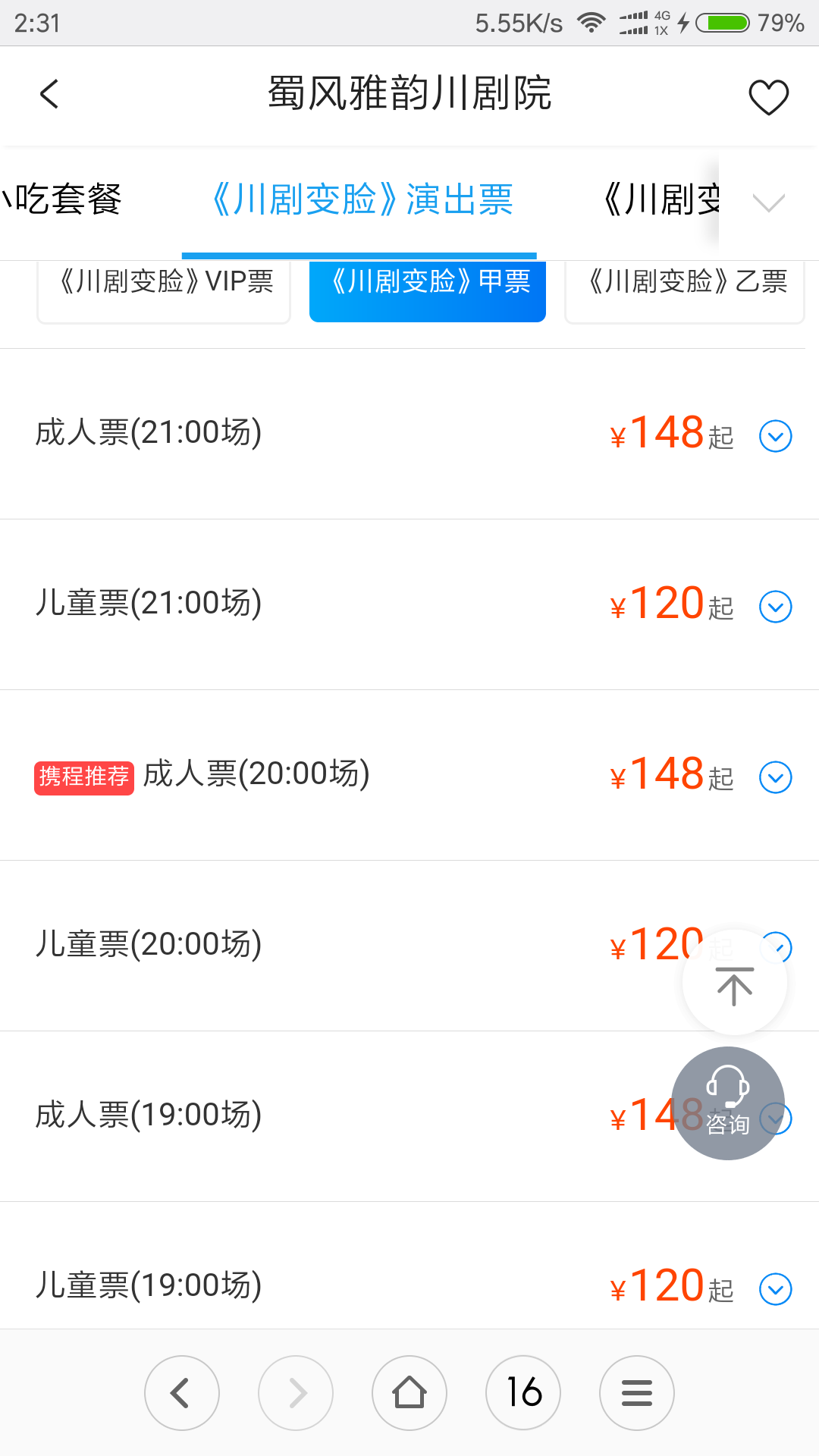The height and width of the screenshot is (1456, 819).
Task: Open 咨询 customer service chat
Action: click(728, 1103)
